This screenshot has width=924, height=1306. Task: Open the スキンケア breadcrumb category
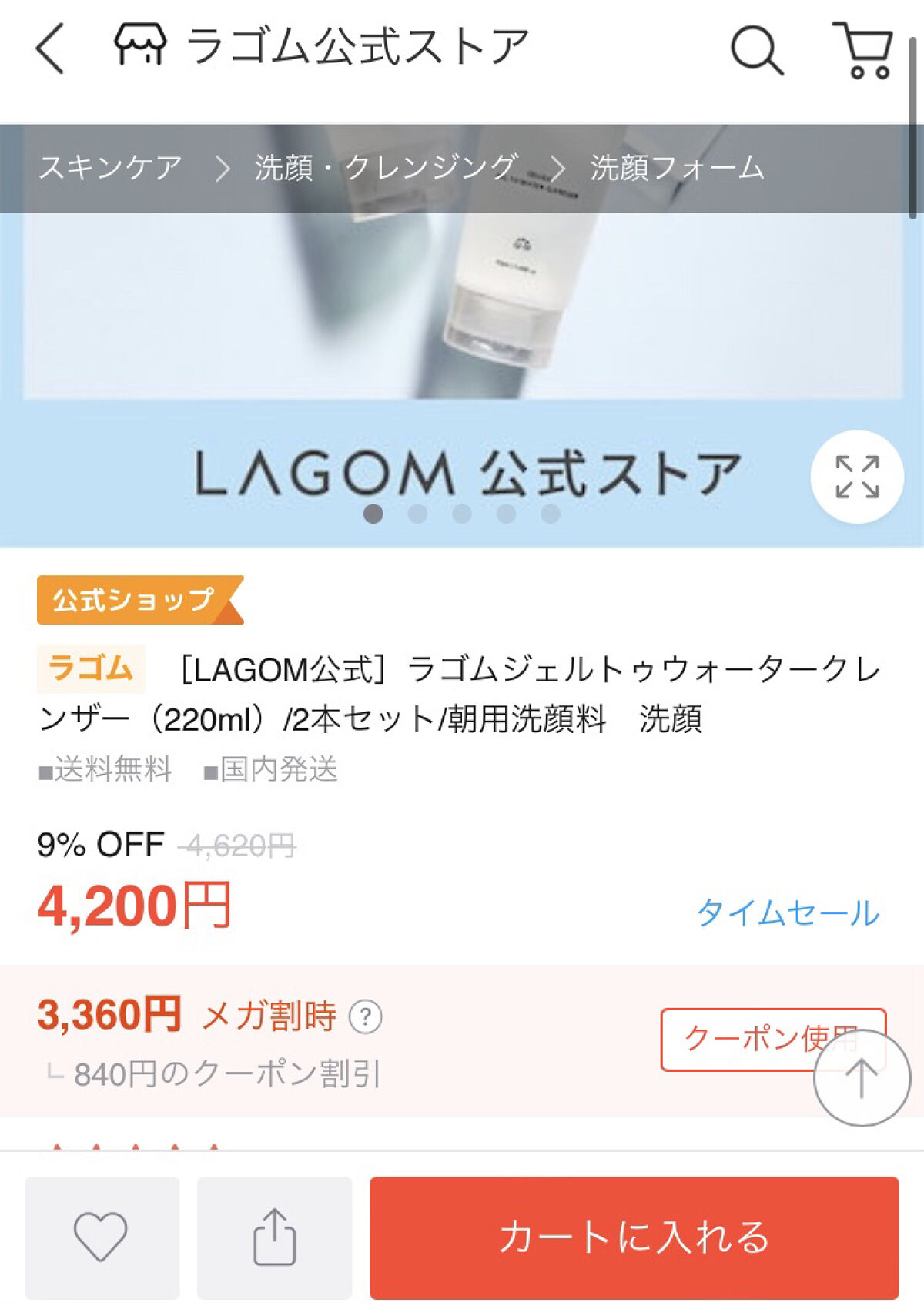click(x=111, y=167)
